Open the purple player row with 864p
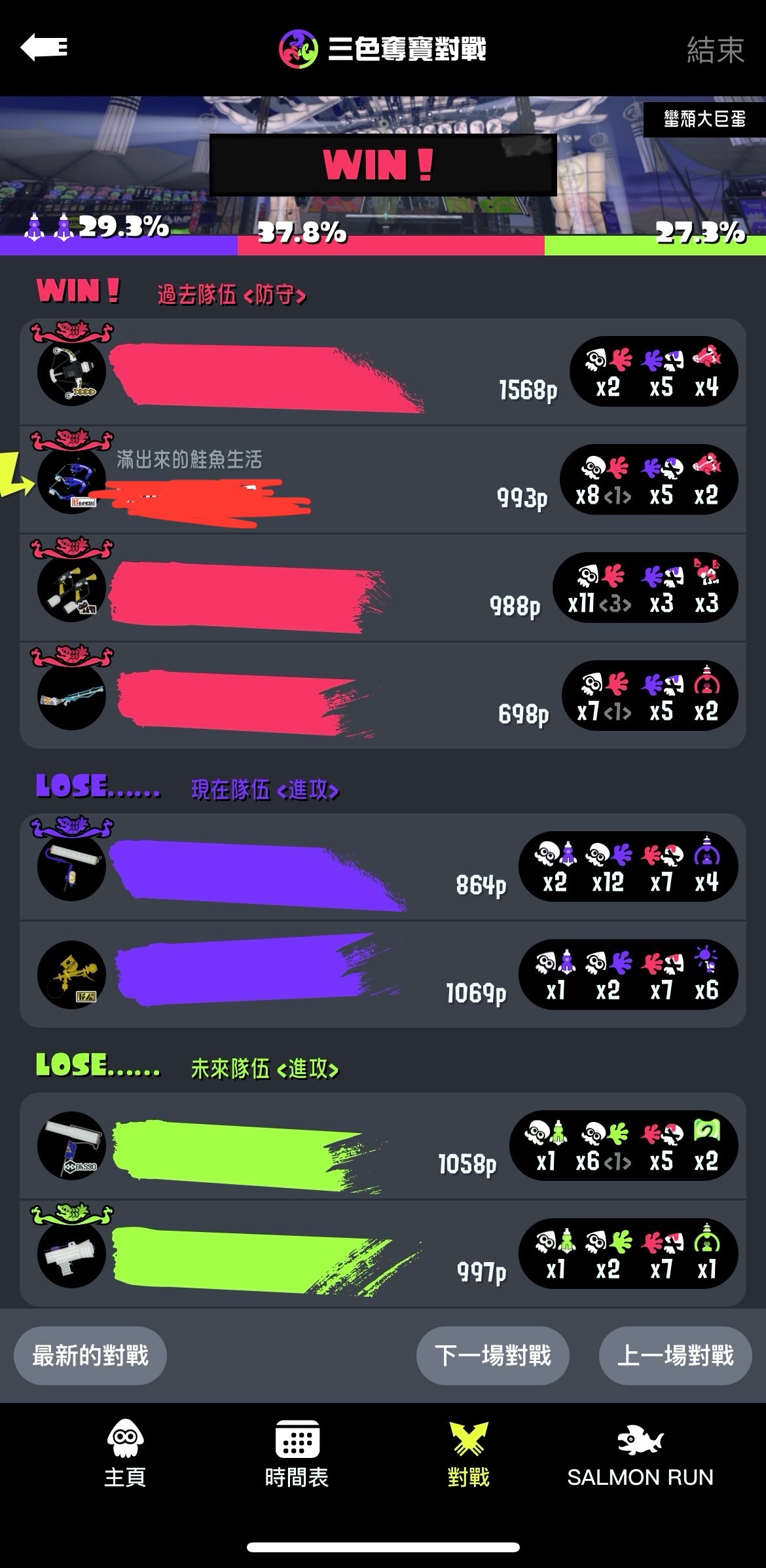This screenshot has height=1568, width=766. tap(382, 867)
